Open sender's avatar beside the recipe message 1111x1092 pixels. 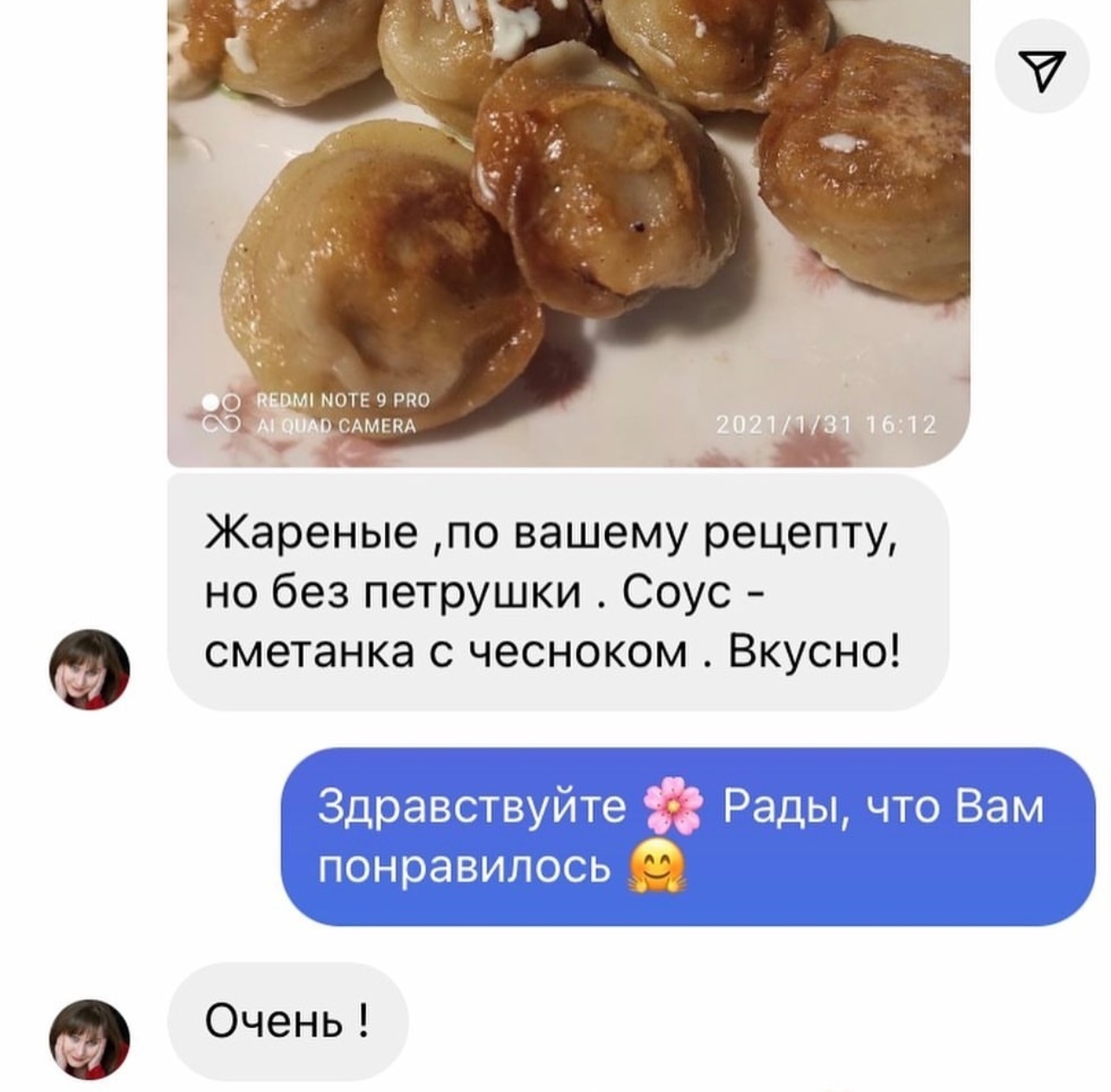point(89,669)
